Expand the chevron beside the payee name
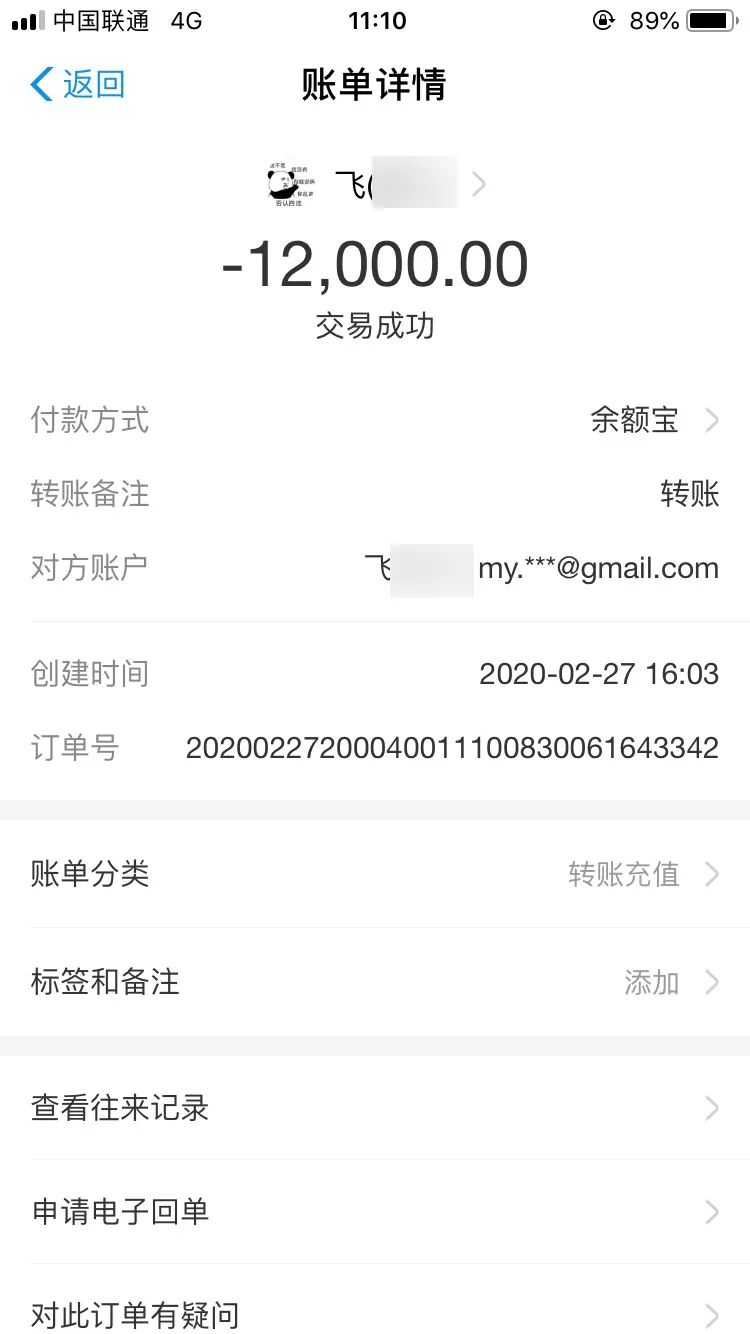Viewport: 750px width, 1334px height. click(x=478, y=184)
